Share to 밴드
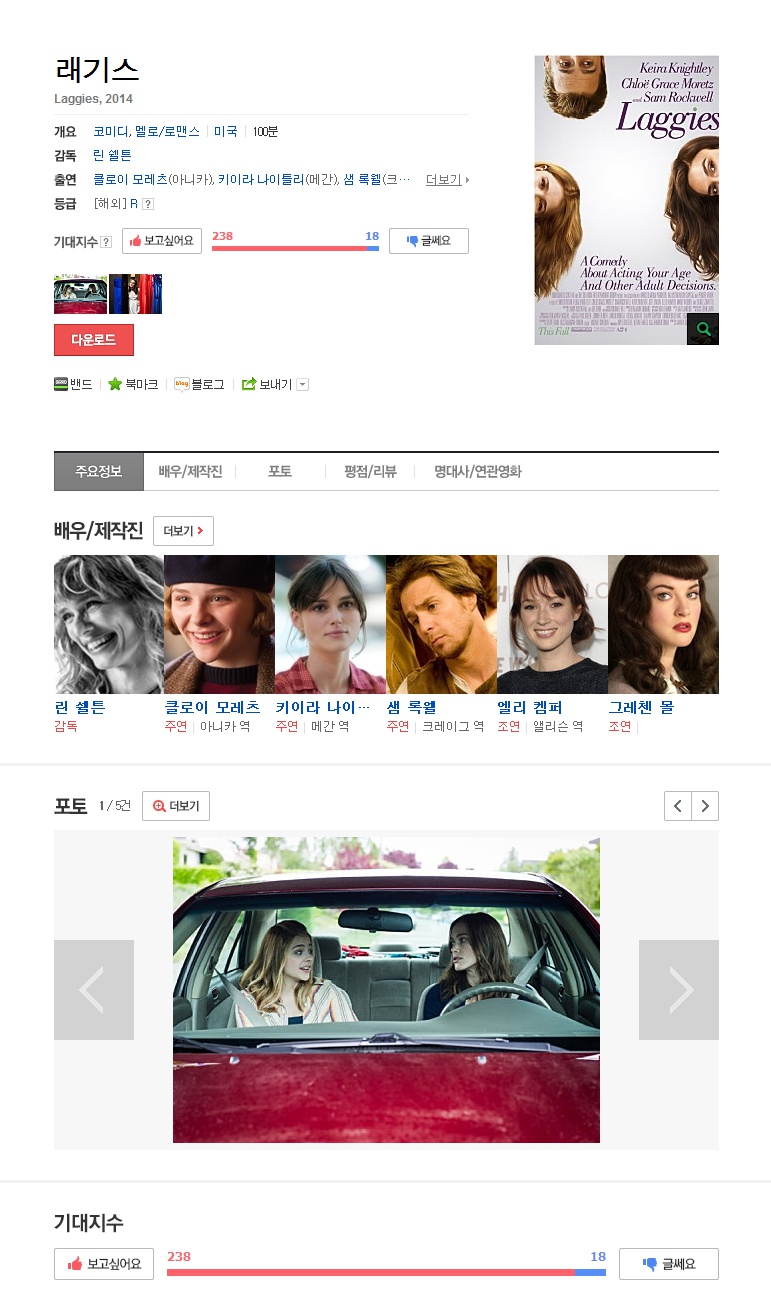This screenshot has height=1309, width=771. click(x=73, y=384)
